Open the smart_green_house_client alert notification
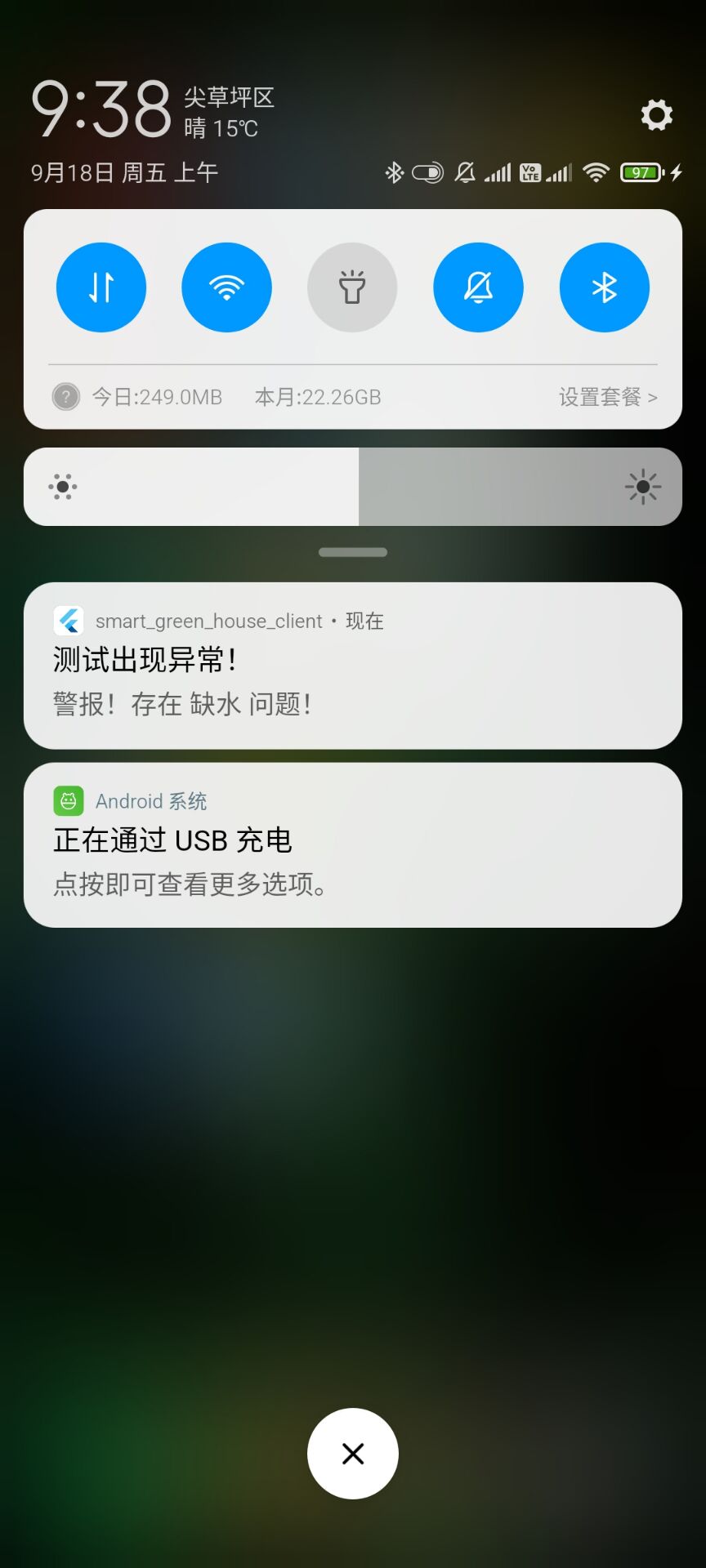The width and height of the screenshot is (706, 1568). (353, 666)
